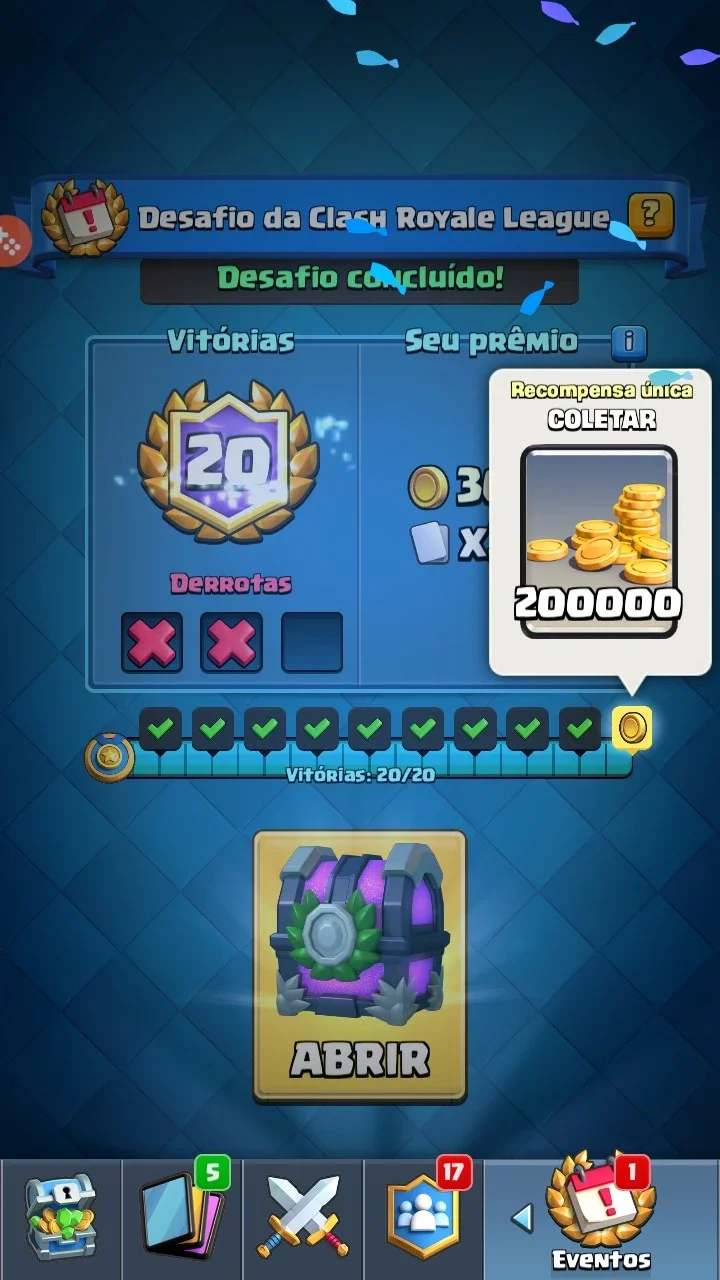Open the question mark help button
This screenshot has height=1280, width=720.
650,215
